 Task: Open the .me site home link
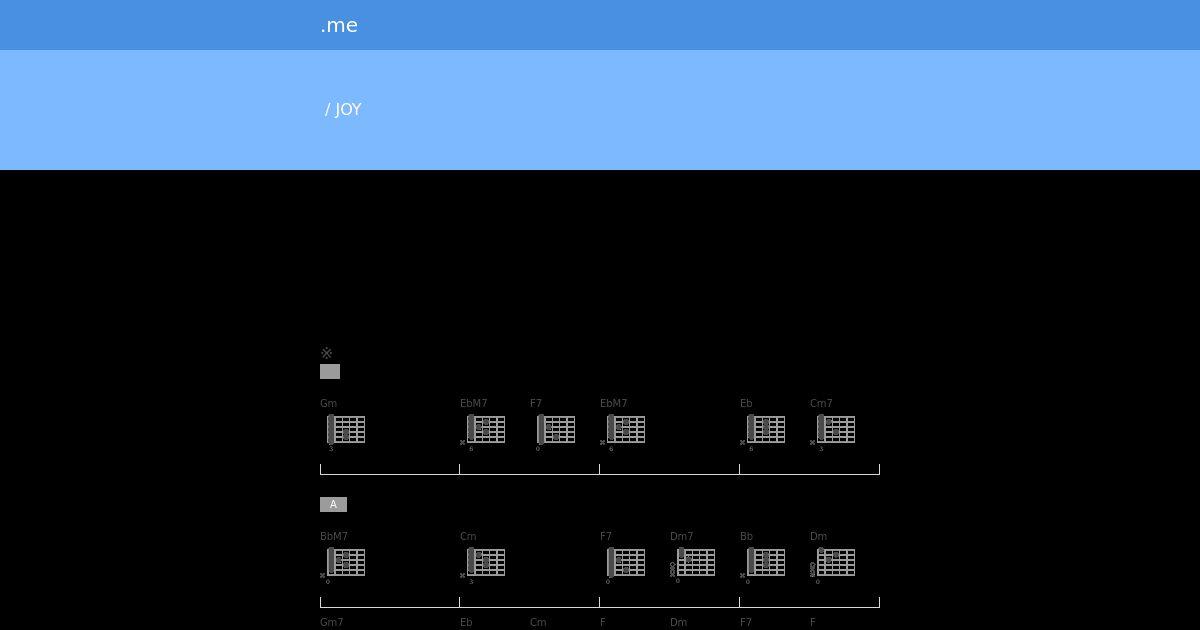(339, 26)
